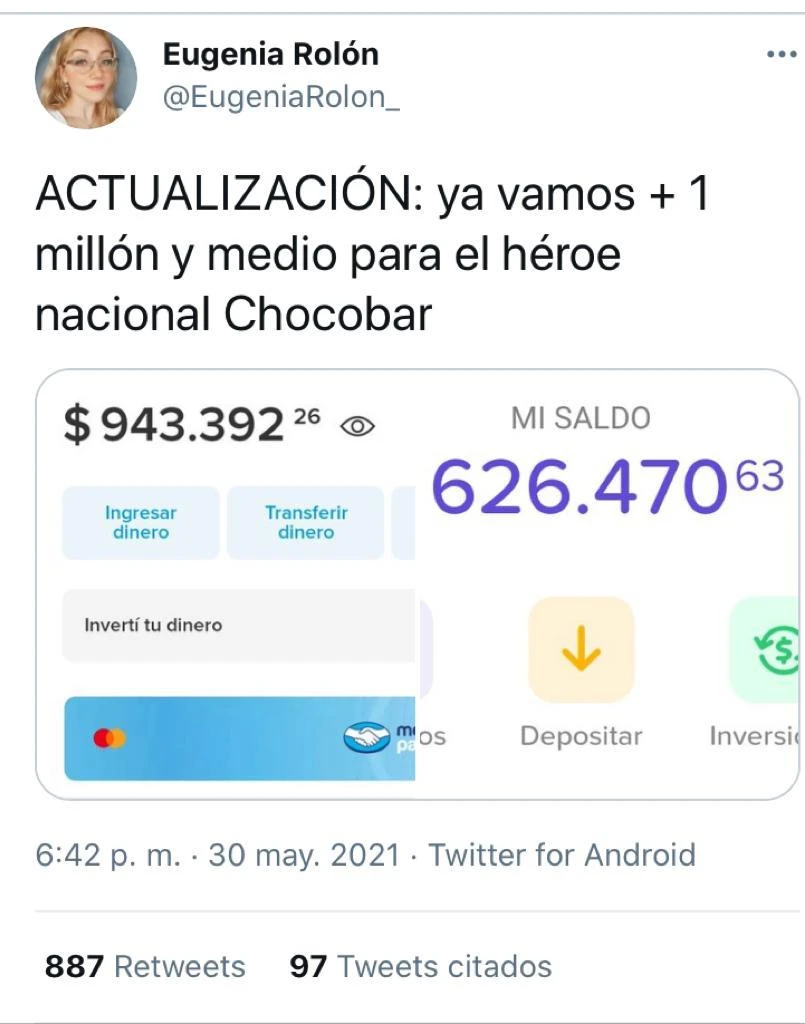Tap the Twitter for Android source link

(561, 856)
